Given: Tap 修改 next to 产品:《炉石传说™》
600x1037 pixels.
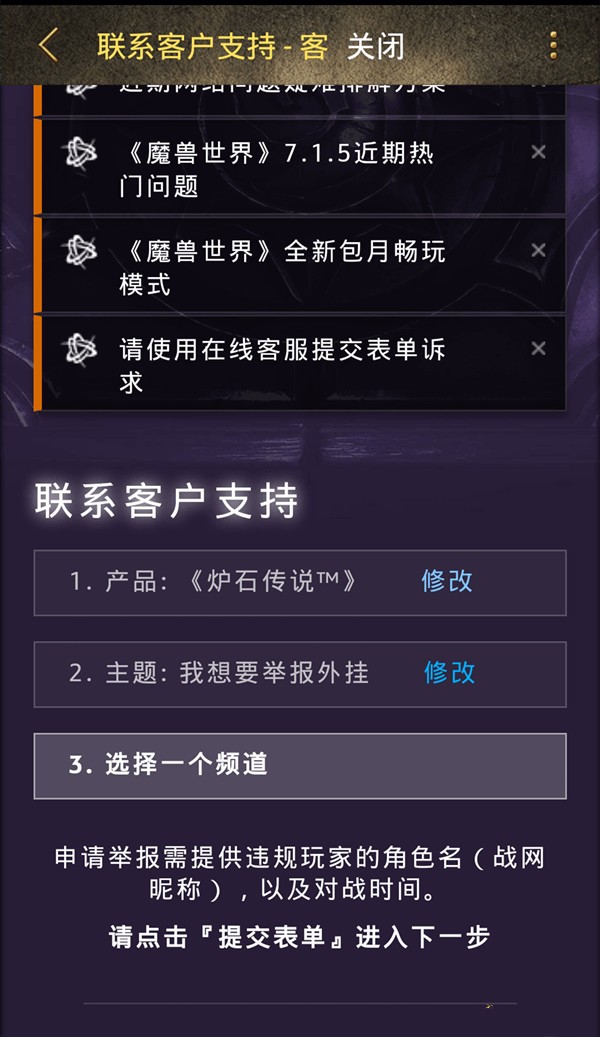Looking at the screenshot, I should [447, 581].
